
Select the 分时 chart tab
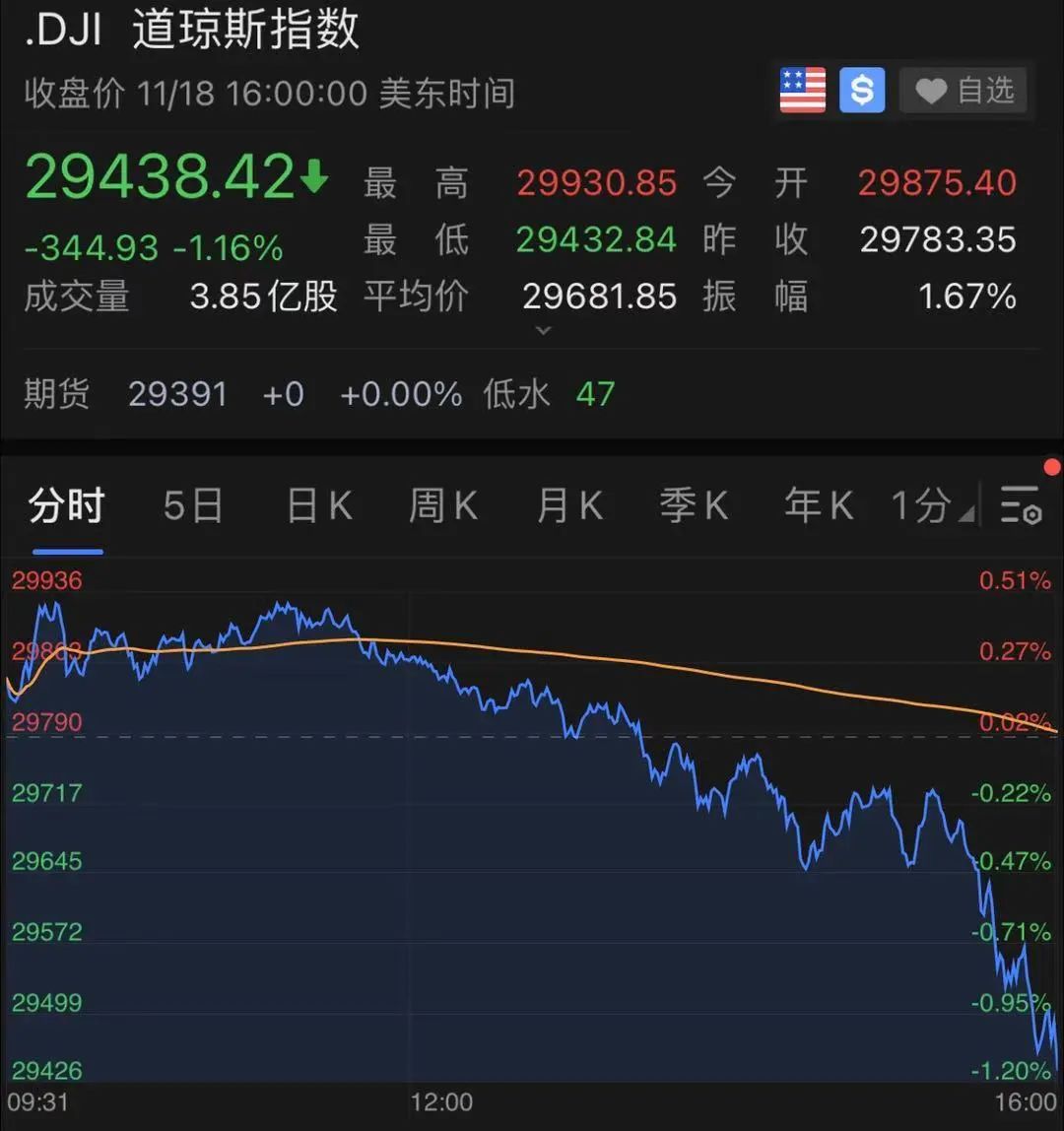click(x=67, y=506)
